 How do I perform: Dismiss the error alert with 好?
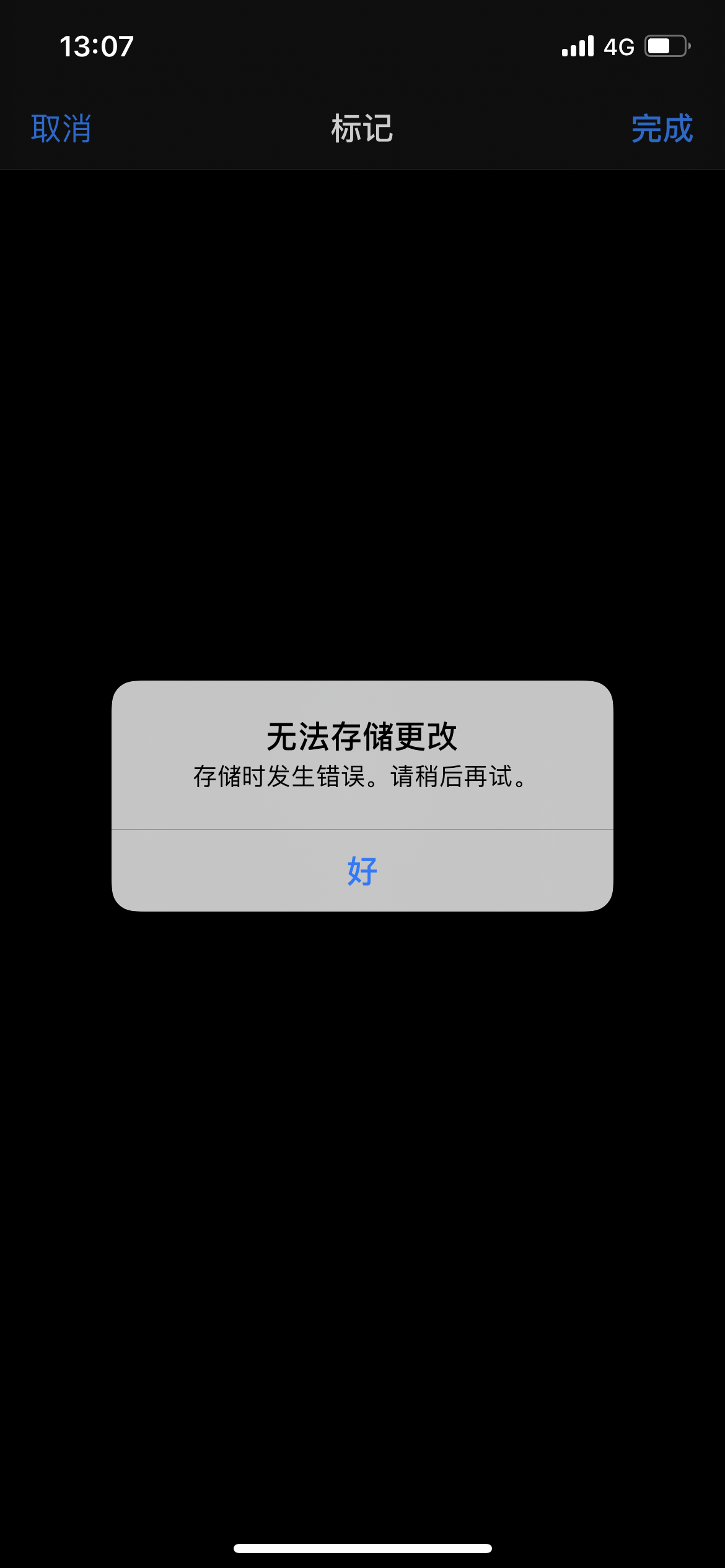click(362, 871)
